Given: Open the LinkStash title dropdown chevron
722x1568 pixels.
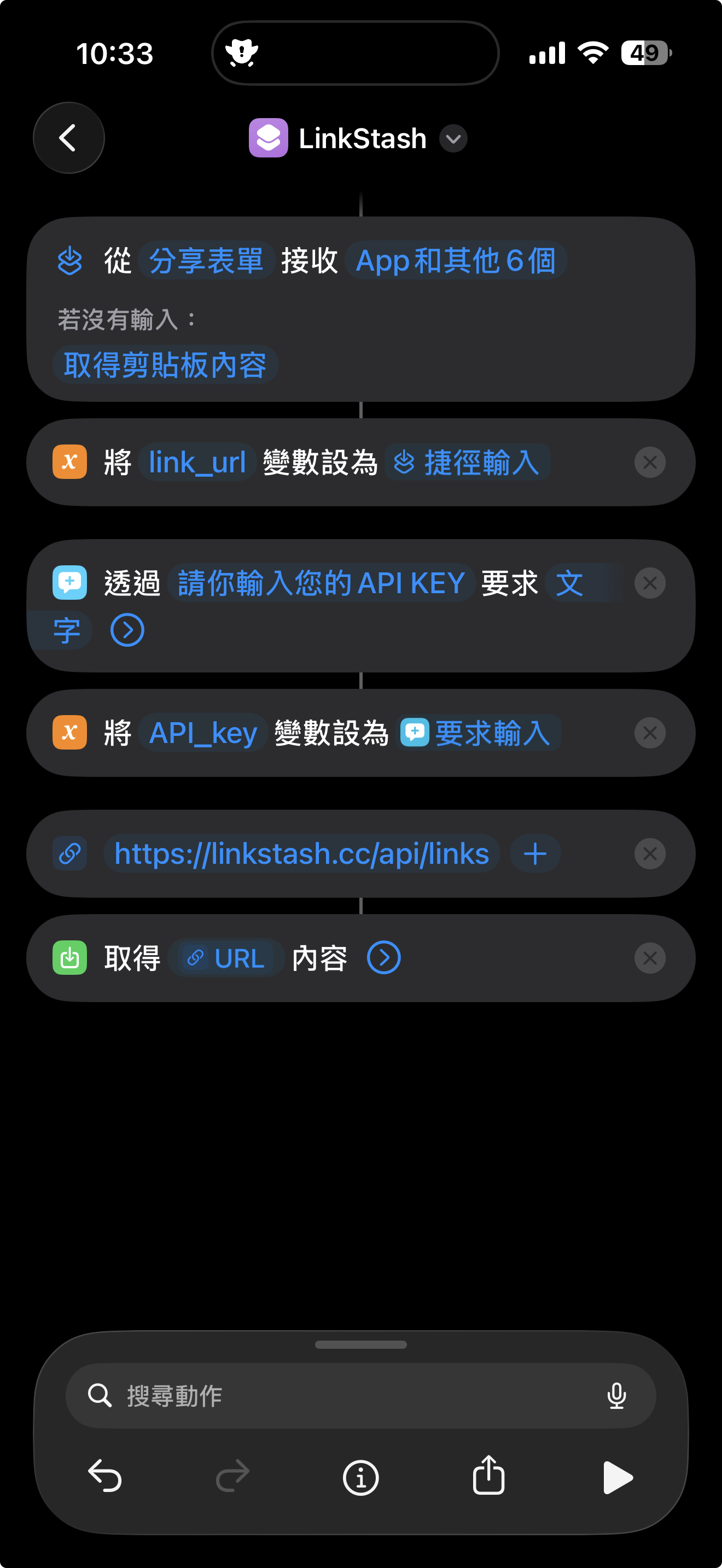Looking at the screenshot, I should [453, 139].
